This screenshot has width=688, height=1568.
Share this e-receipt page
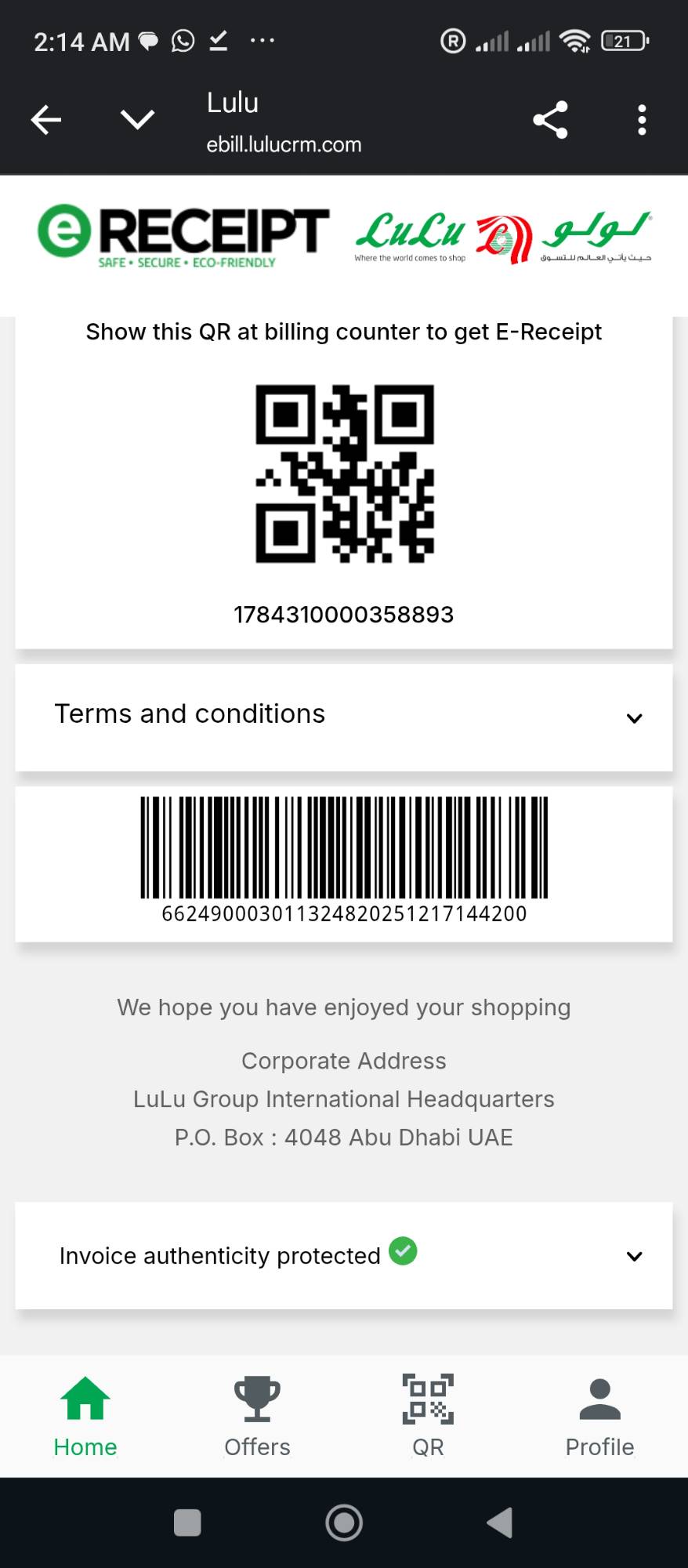(550, 120)
